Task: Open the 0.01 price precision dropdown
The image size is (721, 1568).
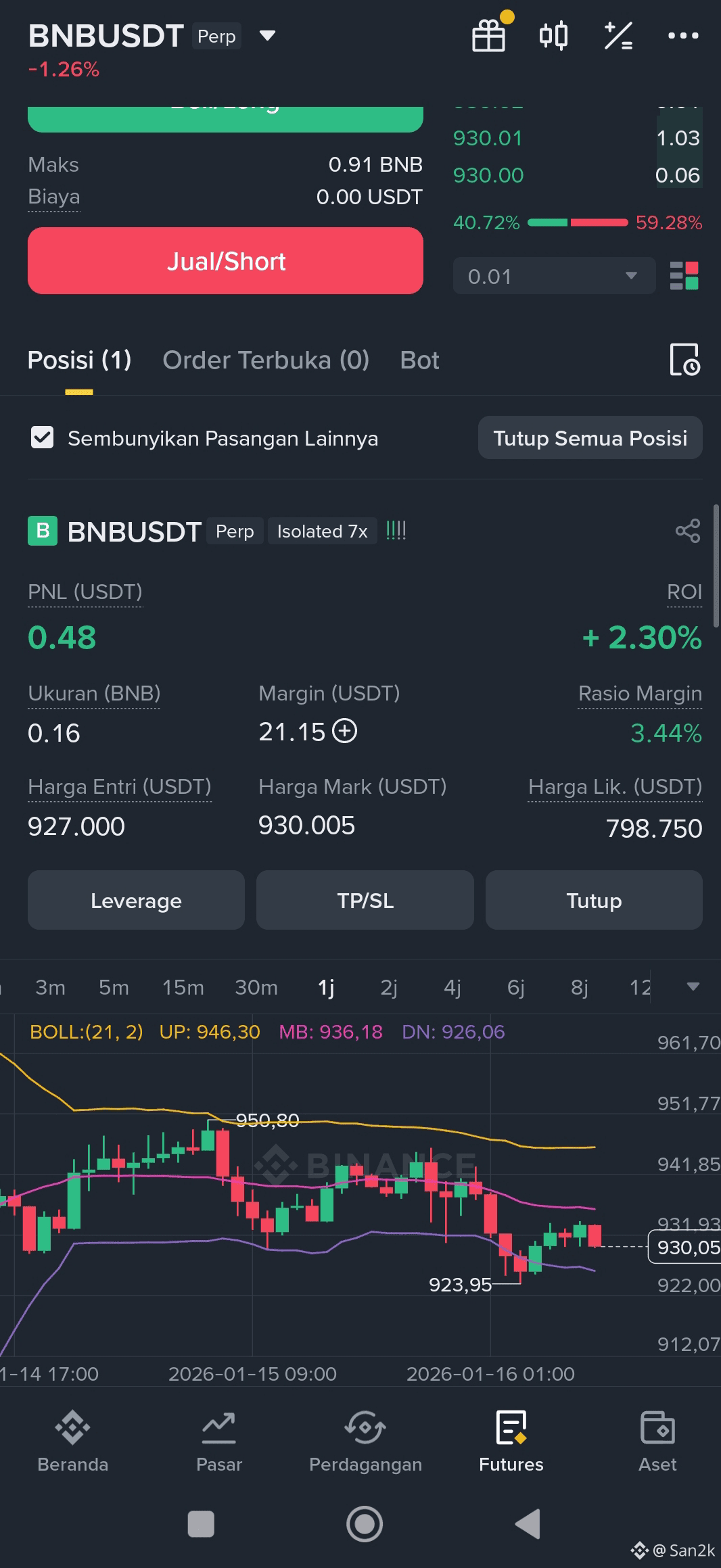Action: [553, 275]
